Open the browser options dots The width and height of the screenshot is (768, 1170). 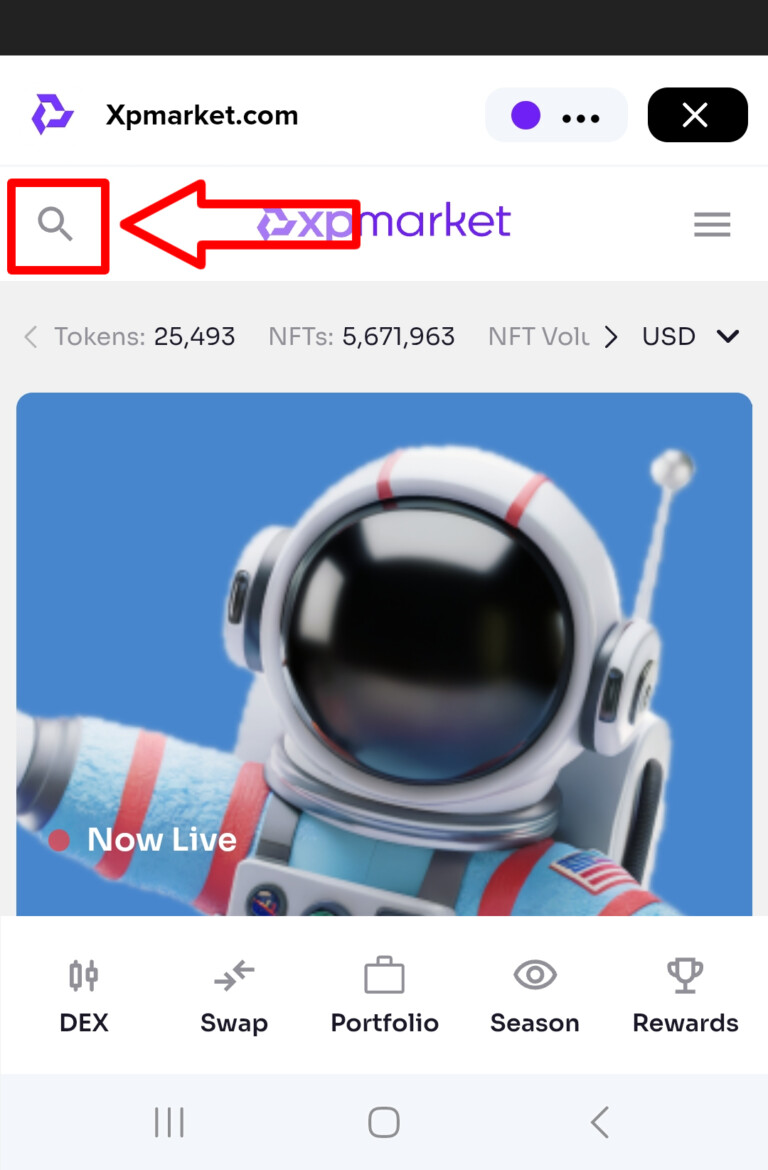click(580, 117)
